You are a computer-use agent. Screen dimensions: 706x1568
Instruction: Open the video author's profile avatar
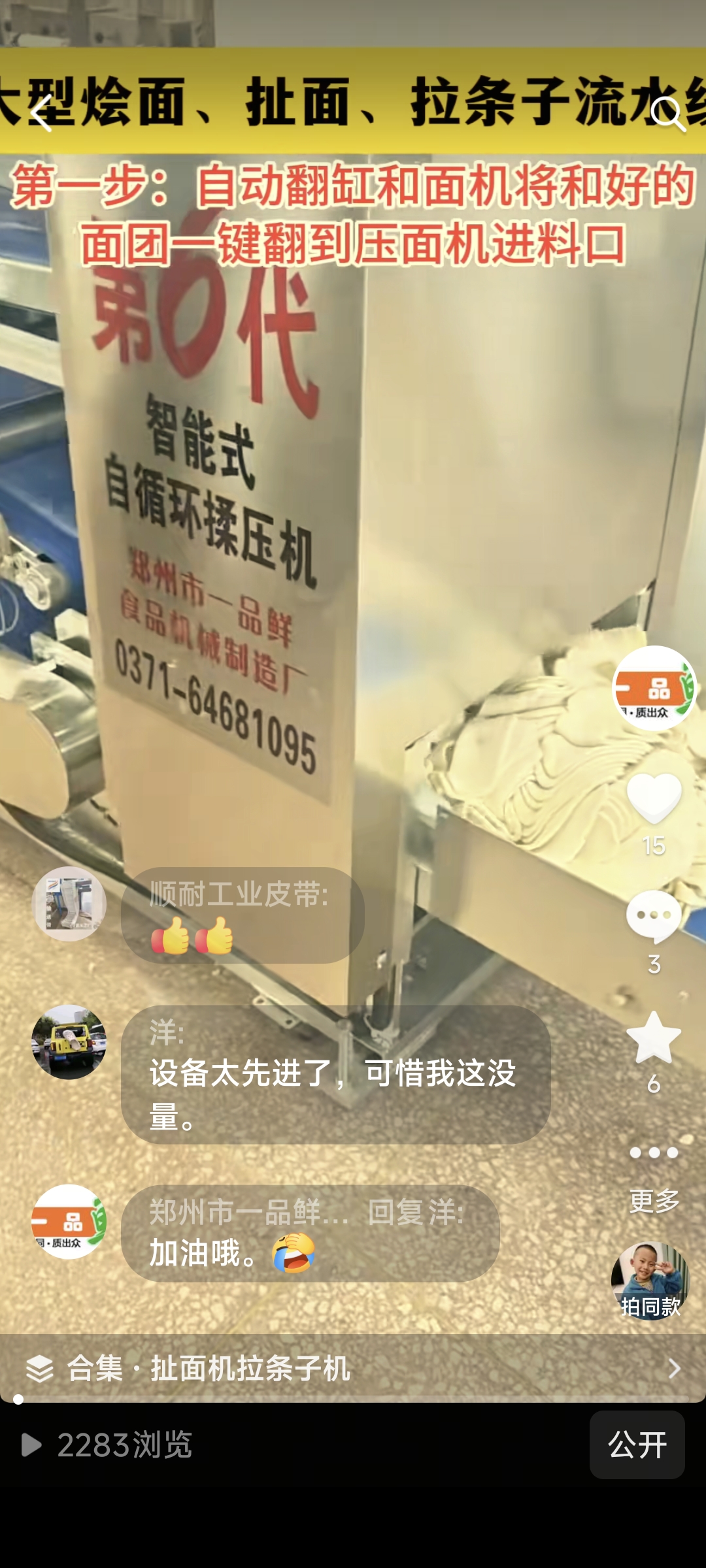point(654,688)
